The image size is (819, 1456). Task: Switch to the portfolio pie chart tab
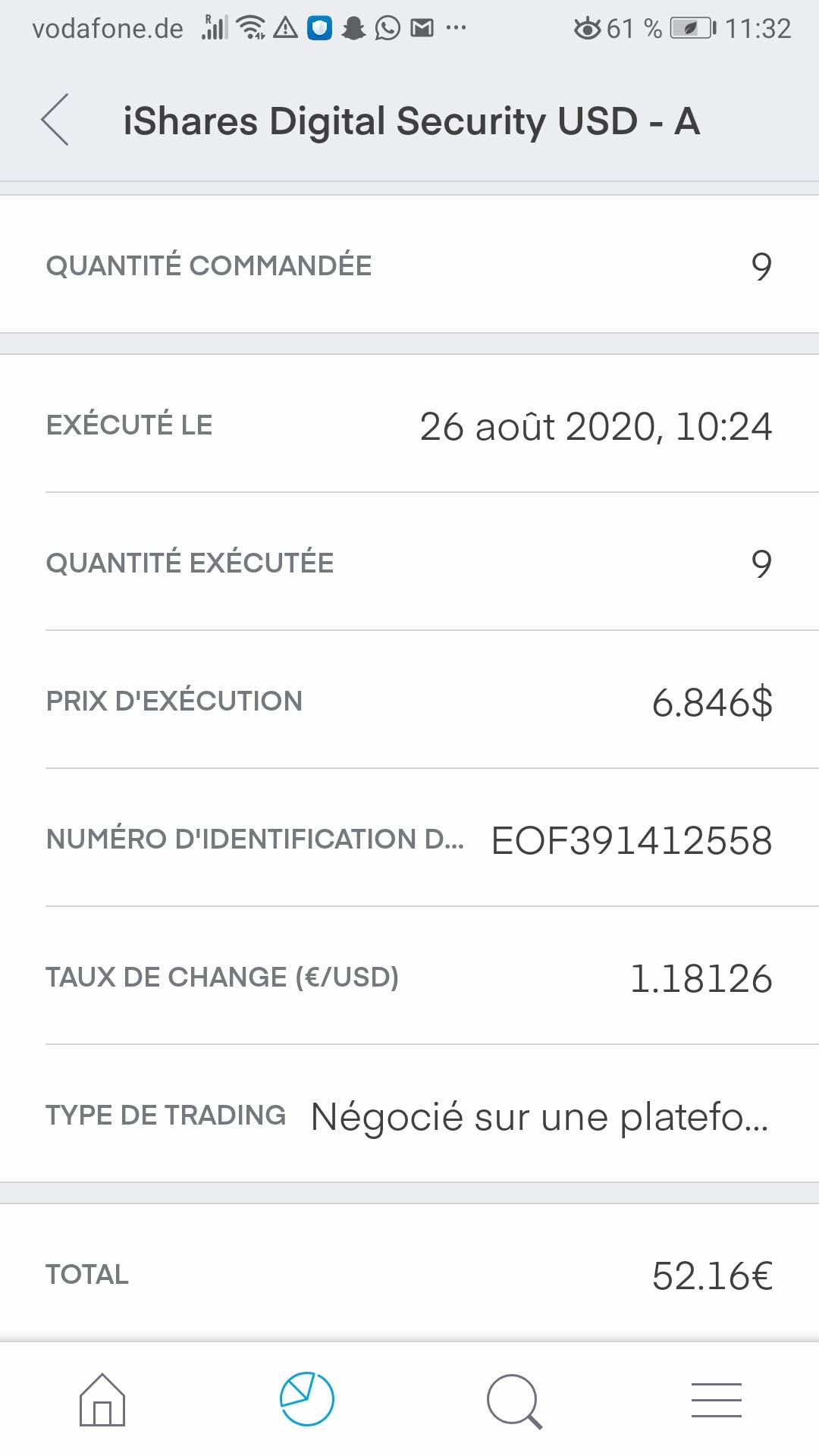coord(306,1399)
